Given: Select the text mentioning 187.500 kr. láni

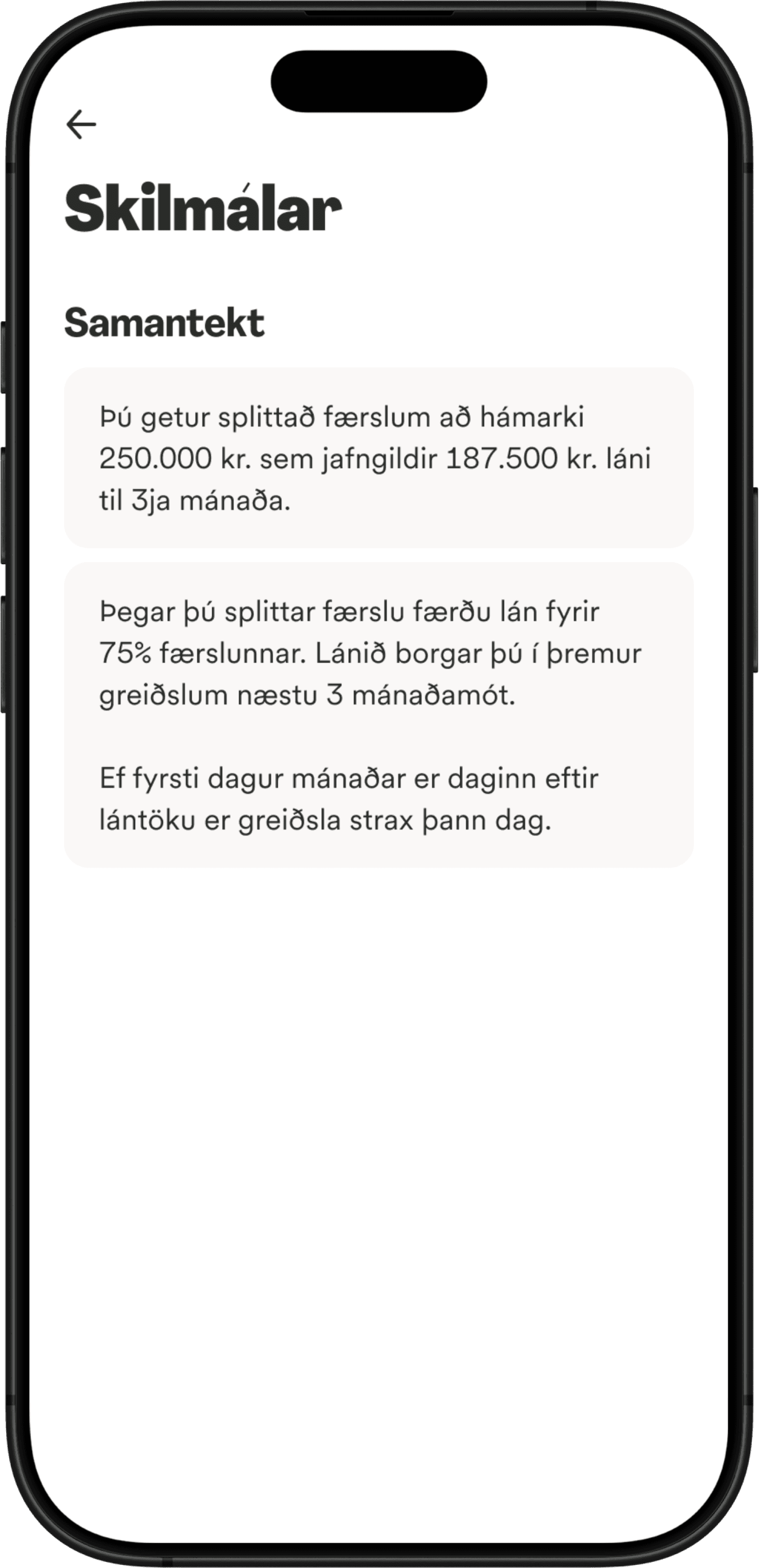Looking at the screenshot, I should pyautogui.click(x=547, y=461).
